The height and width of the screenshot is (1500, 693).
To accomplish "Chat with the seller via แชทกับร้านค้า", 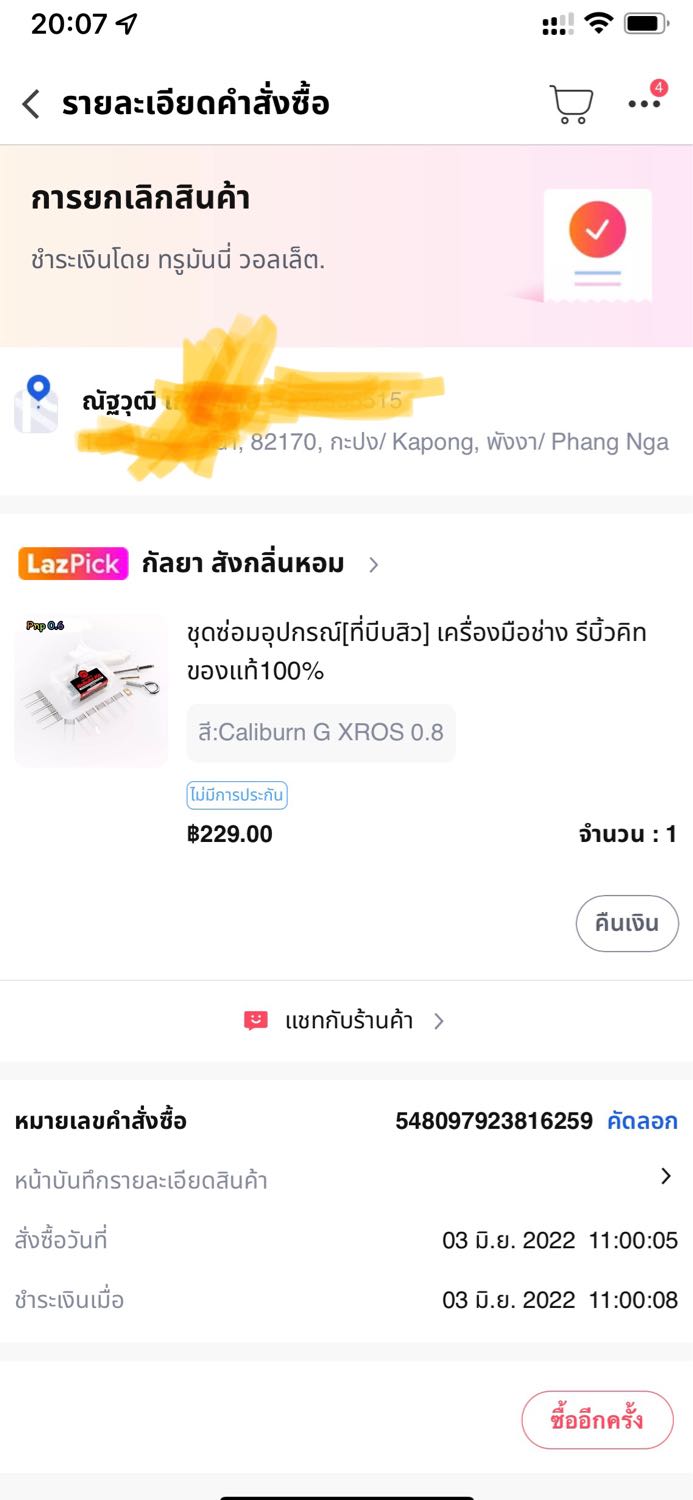I will click(x=346, y=1021).
